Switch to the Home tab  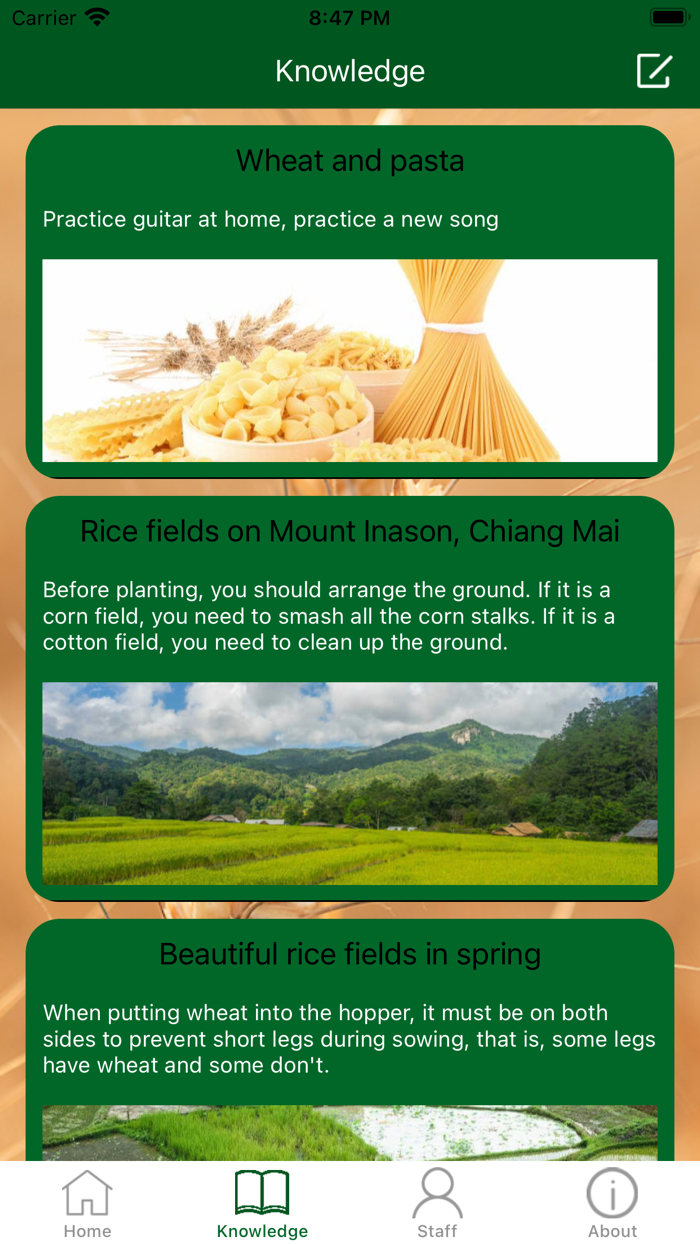click(87, 1204)
